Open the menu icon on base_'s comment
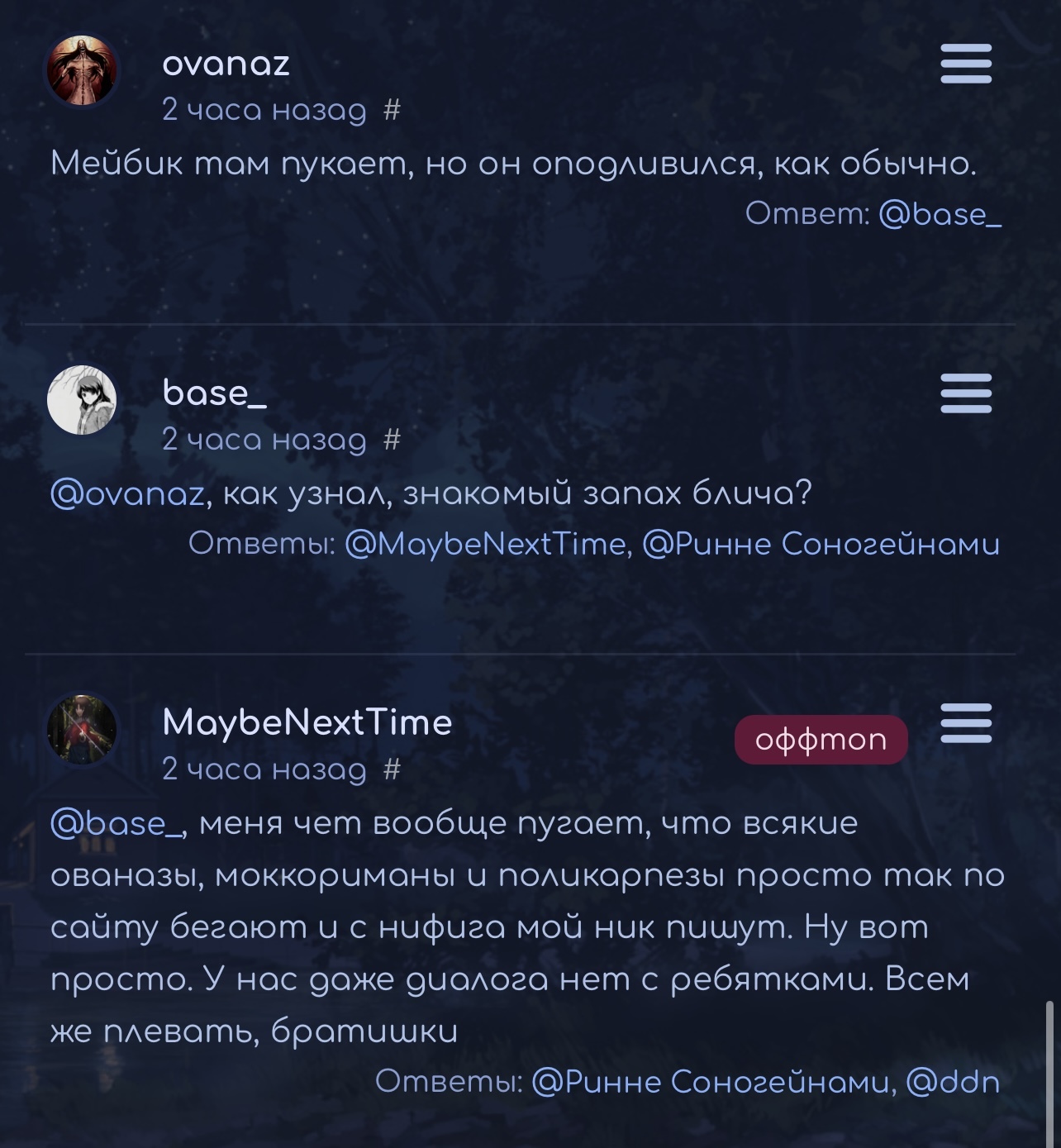Screen dimensions: 1061x1148 coord(966,393)
